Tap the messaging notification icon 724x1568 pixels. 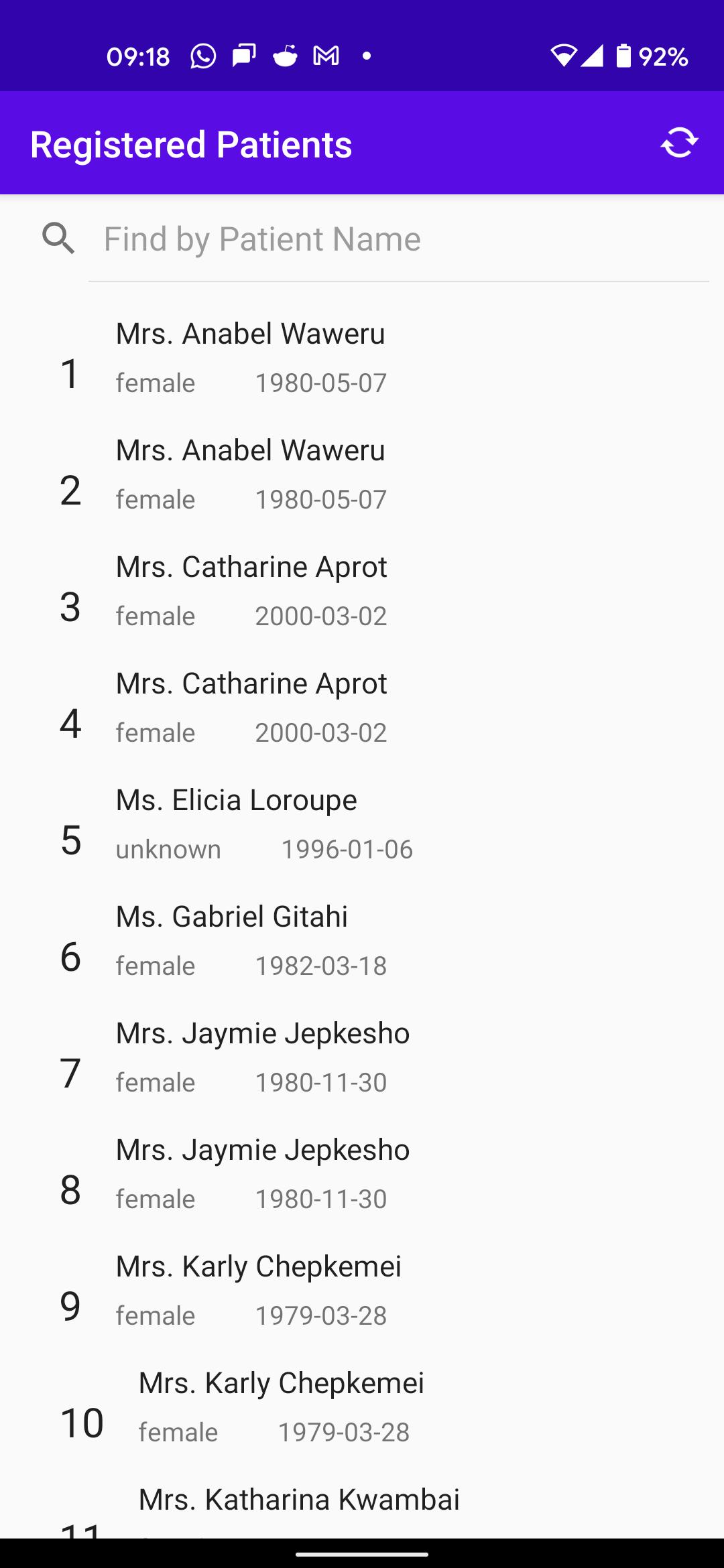click(x=243, y=56)
